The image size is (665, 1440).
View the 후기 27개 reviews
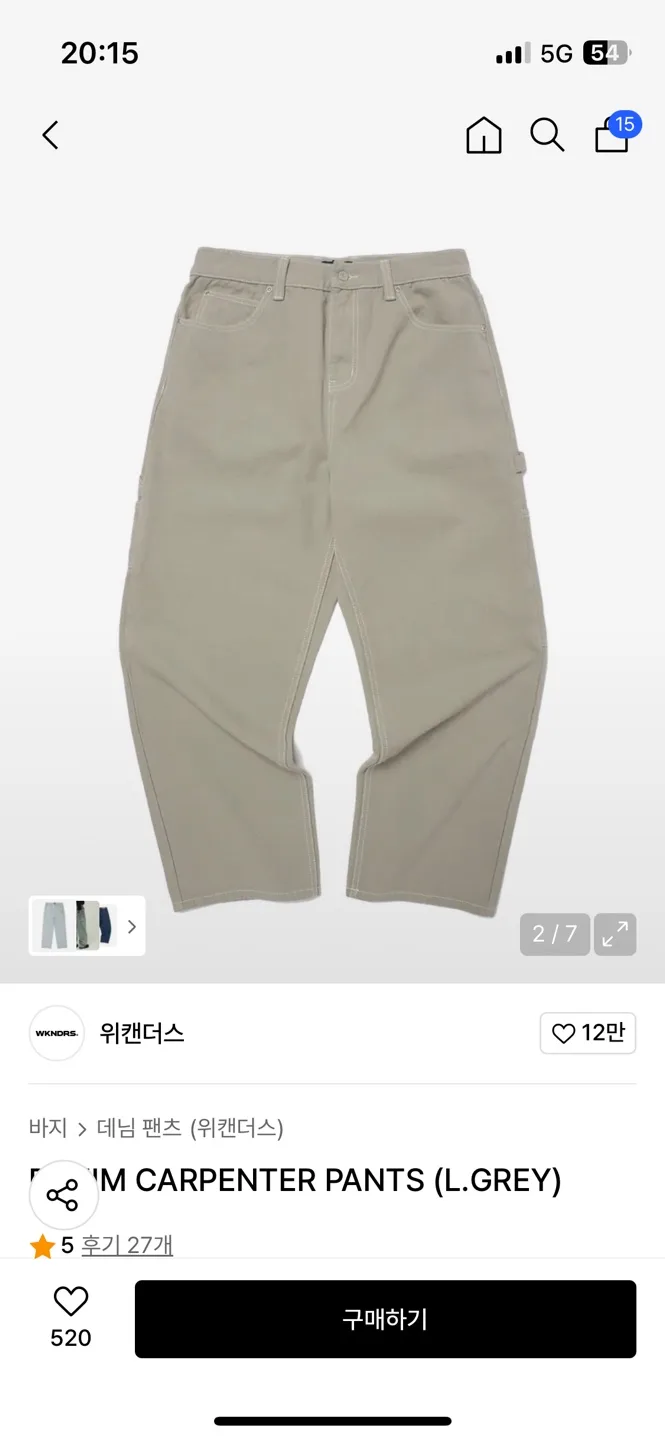pyautogui.click(x=127, y=1245)
